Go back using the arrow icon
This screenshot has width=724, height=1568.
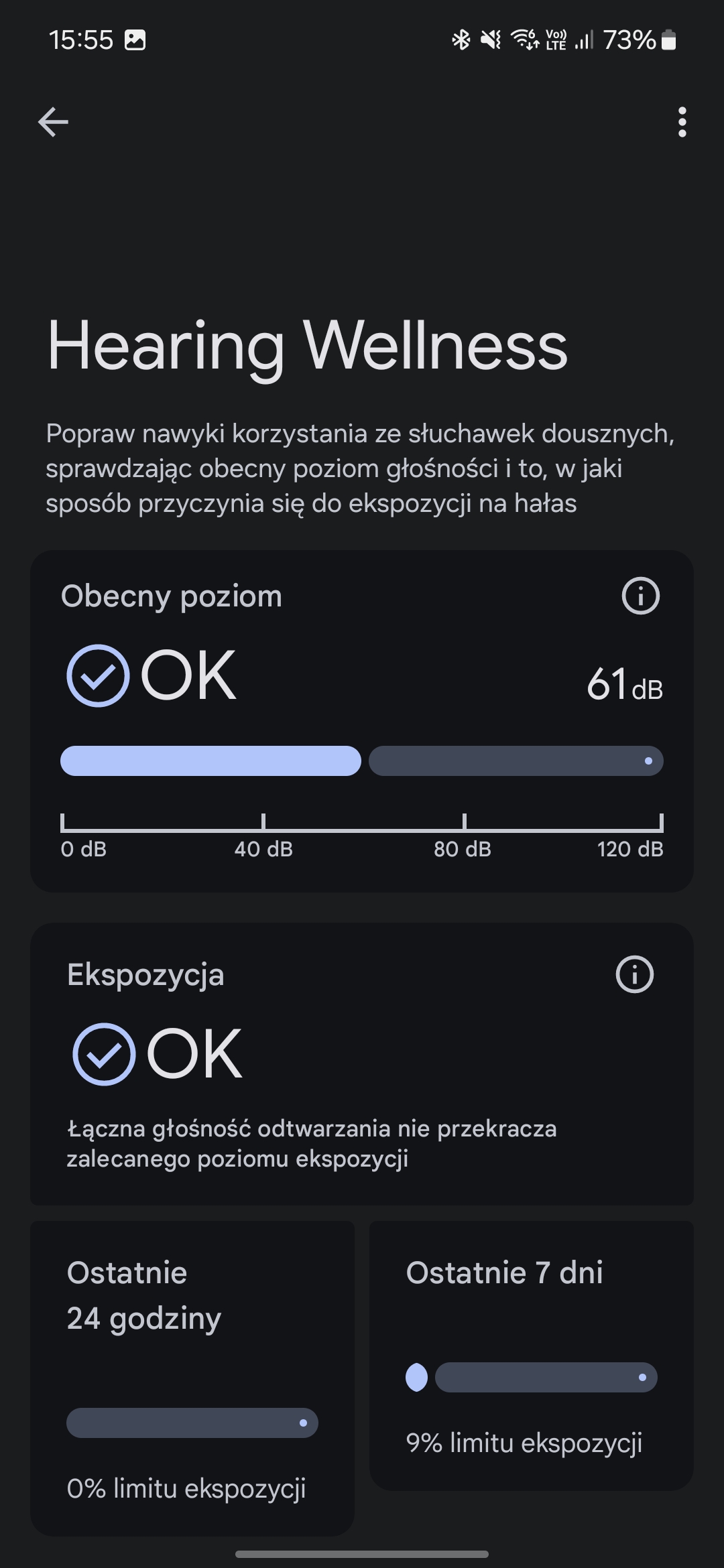point(53,122)
